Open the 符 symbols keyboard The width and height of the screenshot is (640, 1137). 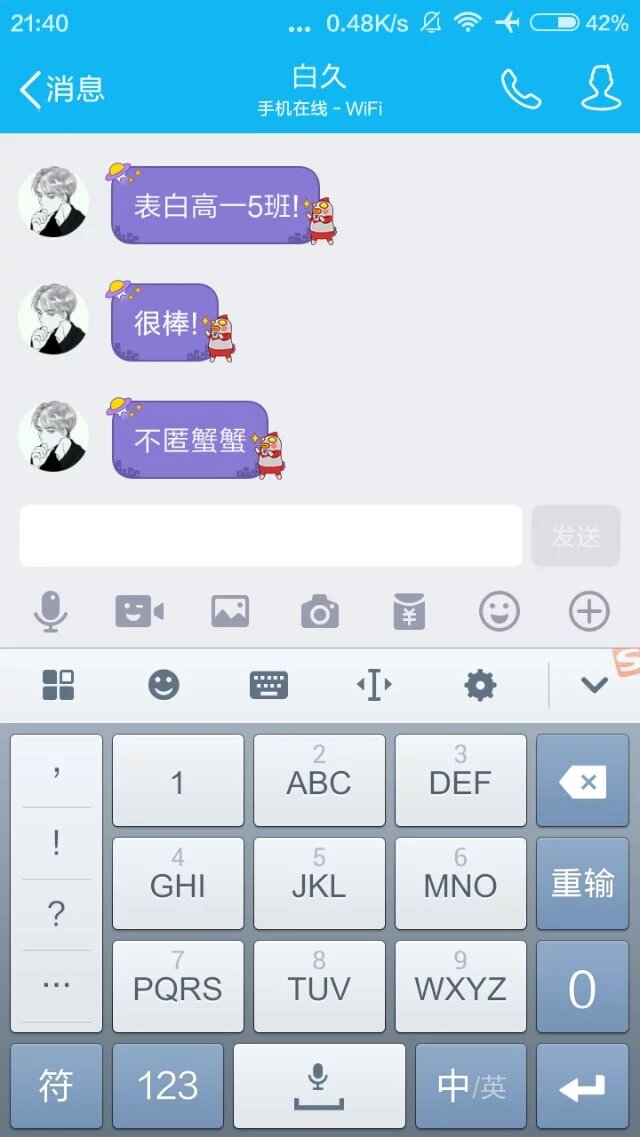click(x=56, y=1085)
